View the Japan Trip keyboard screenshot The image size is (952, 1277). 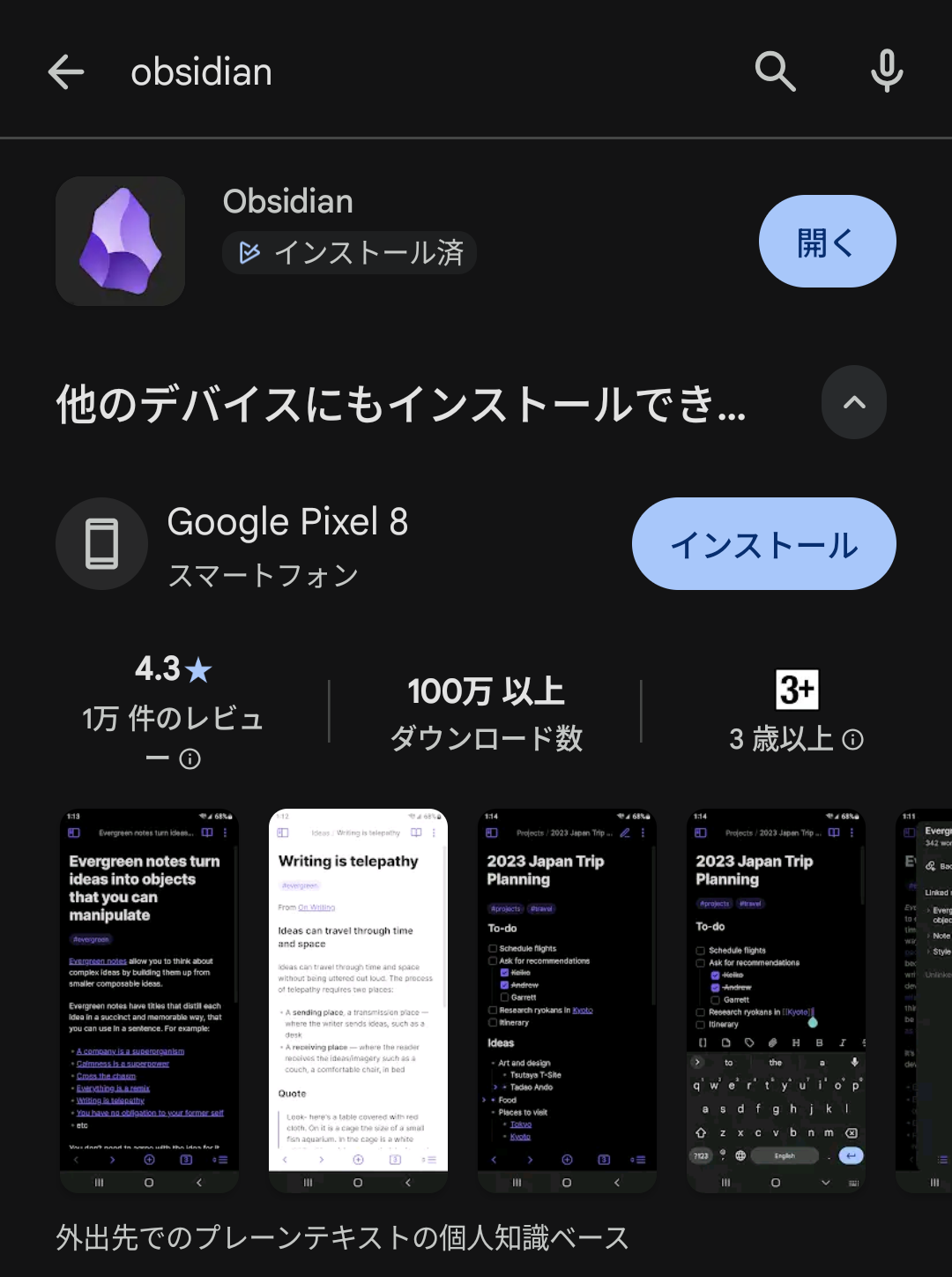pos(776,1000)
